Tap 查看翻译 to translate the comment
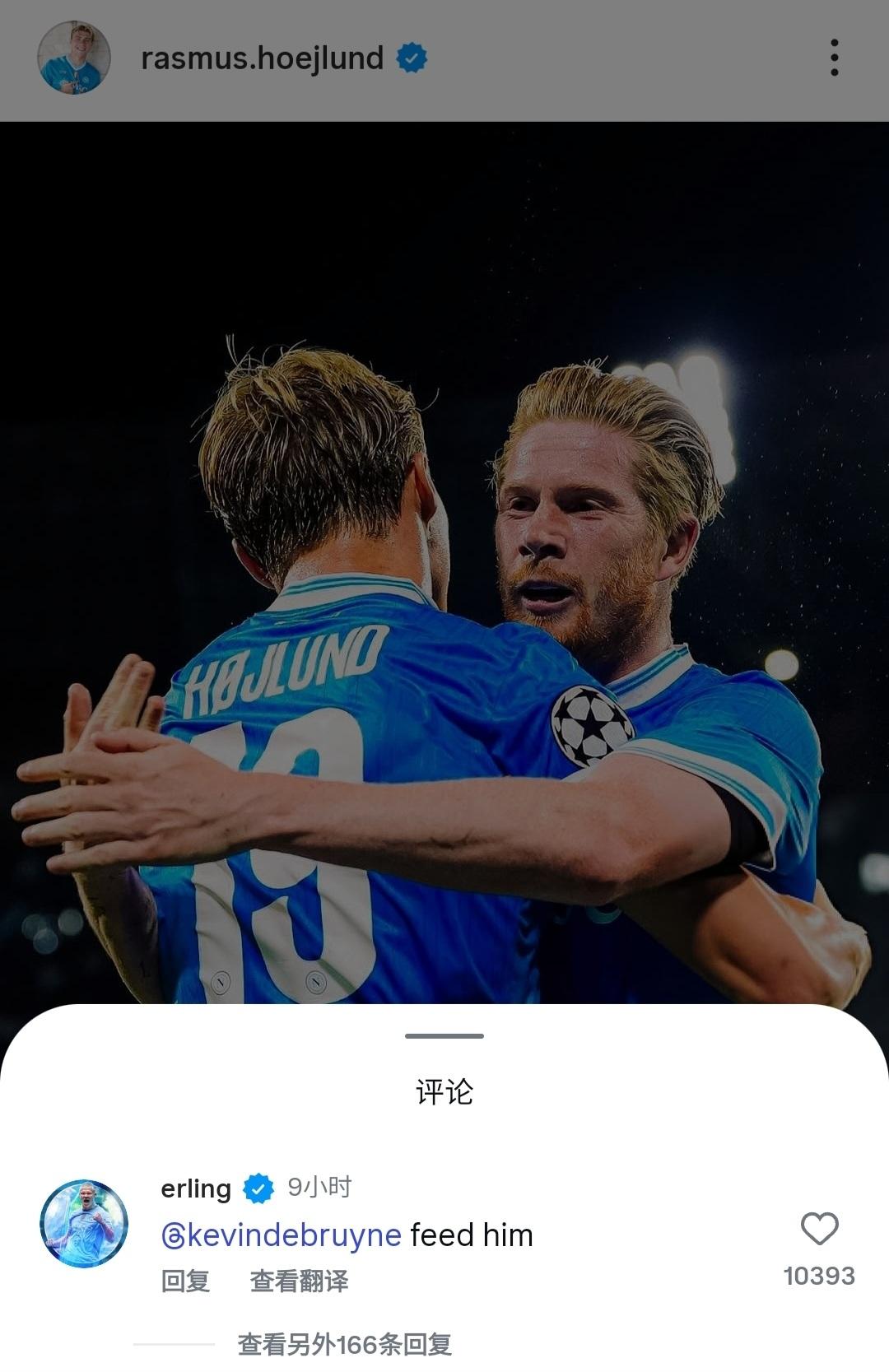Viewport: 889px width, 1372px height. (x=299, y=1281)
